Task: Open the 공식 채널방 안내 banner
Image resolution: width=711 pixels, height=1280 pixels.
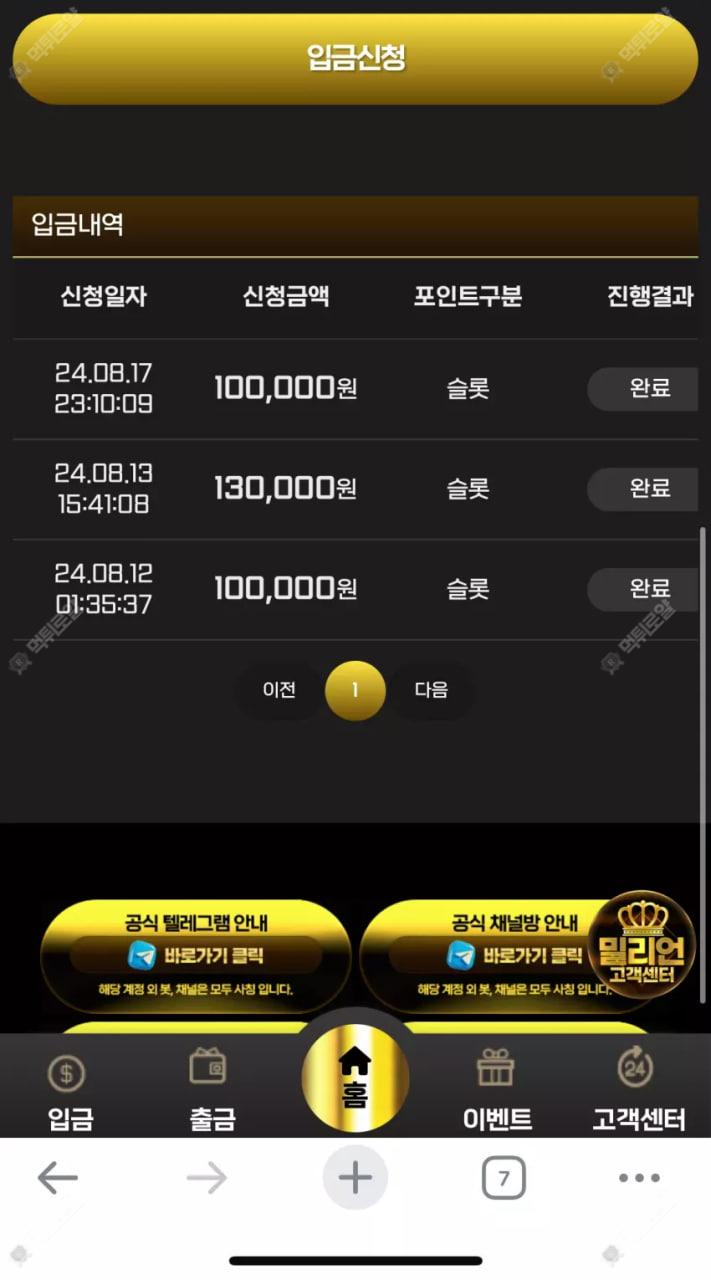Action: click(x=480, y=956)
